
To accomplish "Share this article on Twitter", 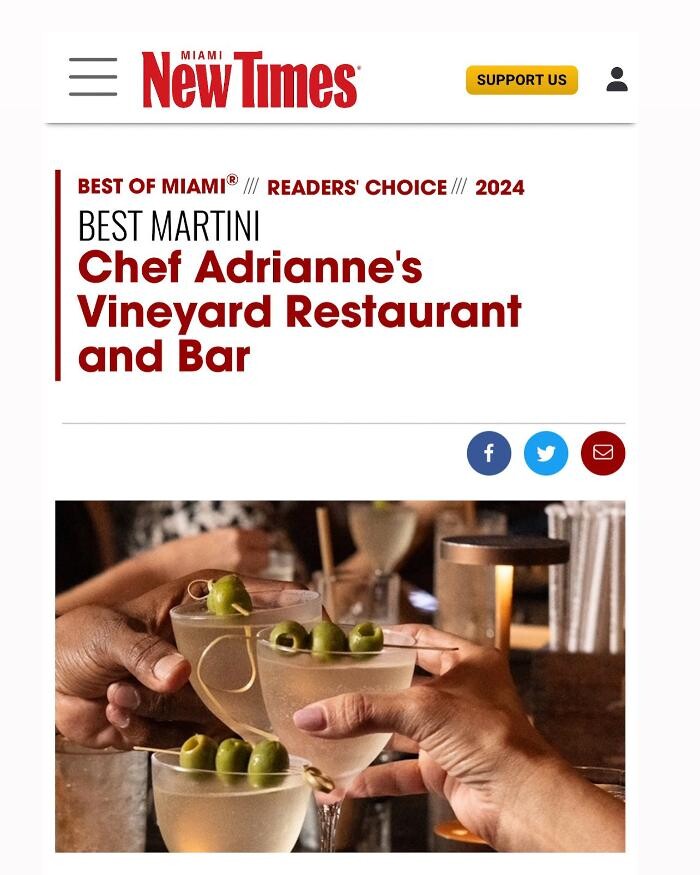I will click(546, 453).
